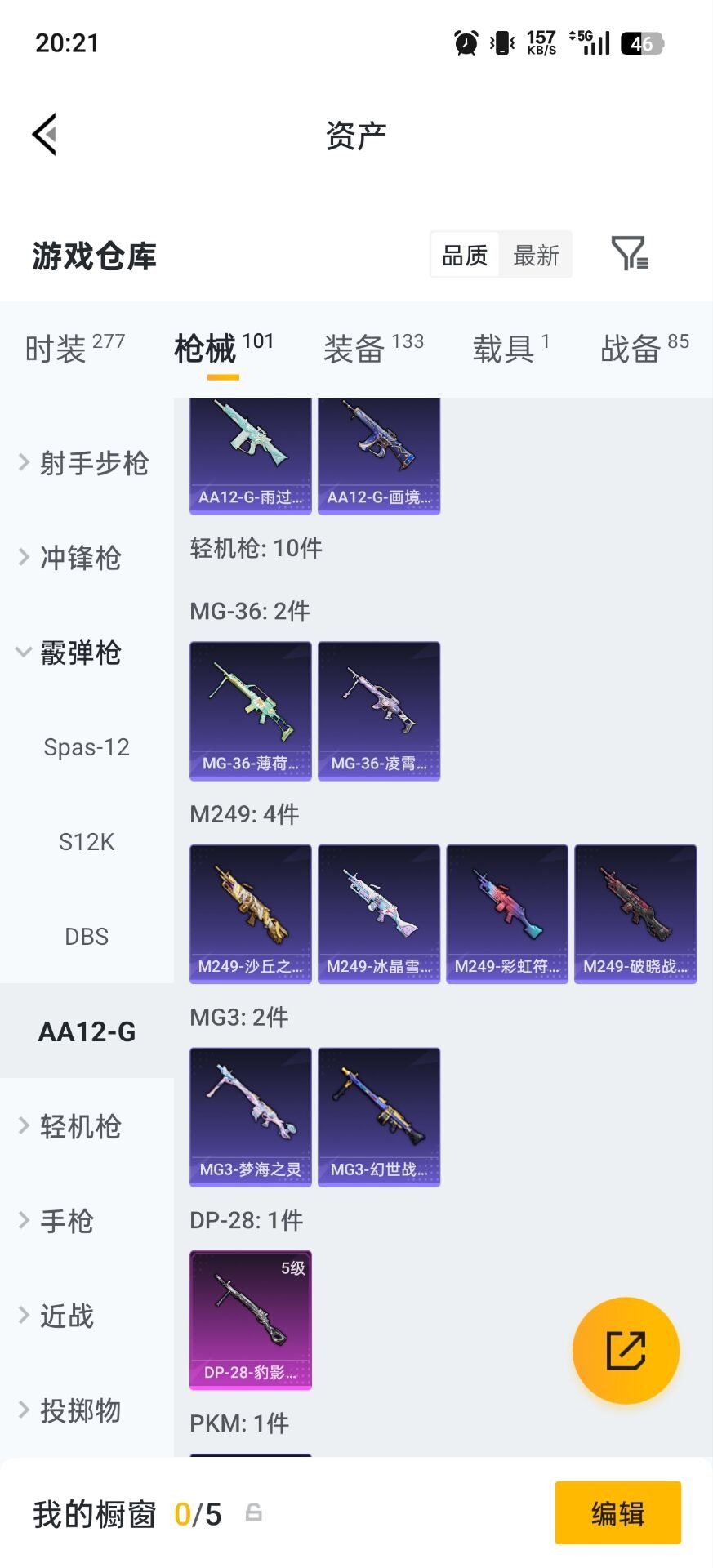The image size is (713, 1568).
Task: Expand the 手枪 category
Action: (x=67, y=1220)
